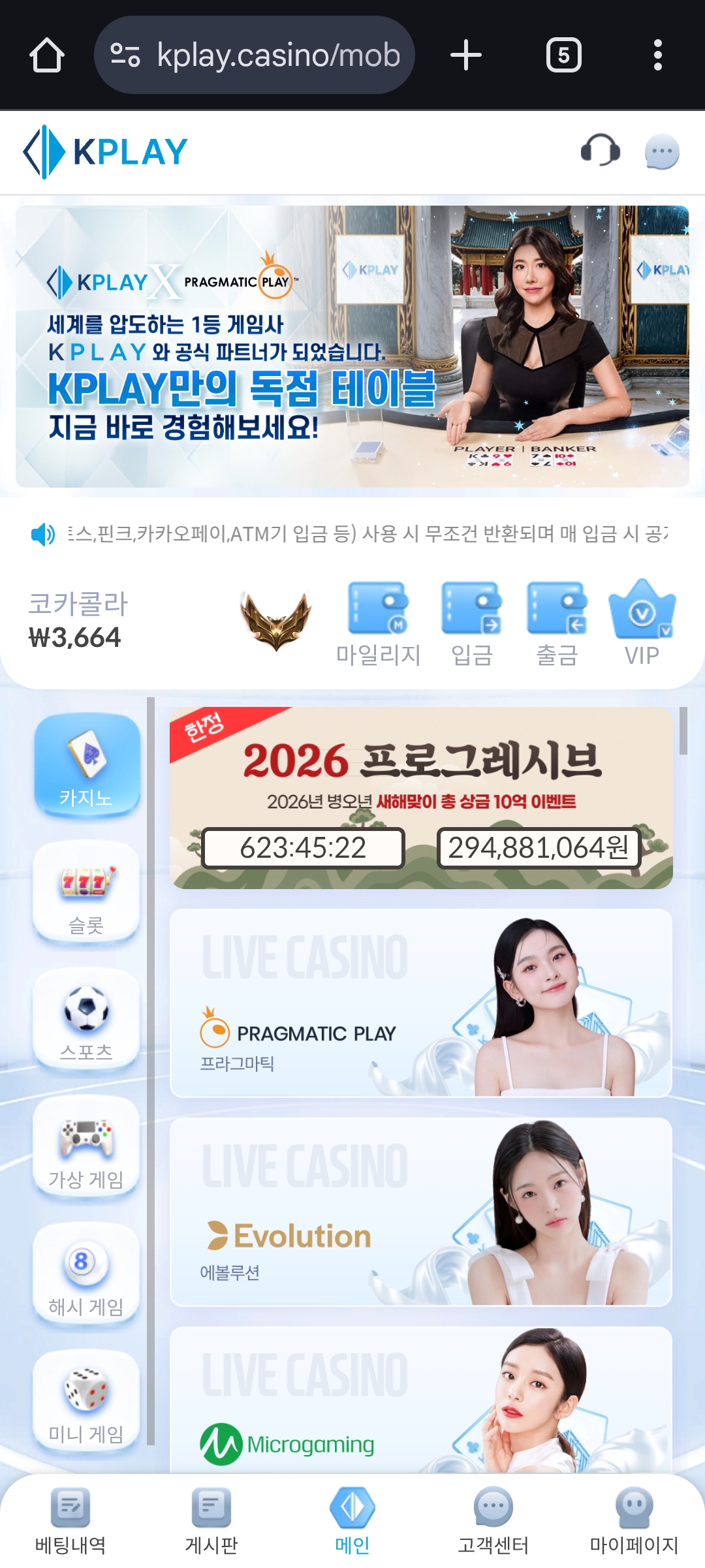Select the 해시 게임 category

86,1274
